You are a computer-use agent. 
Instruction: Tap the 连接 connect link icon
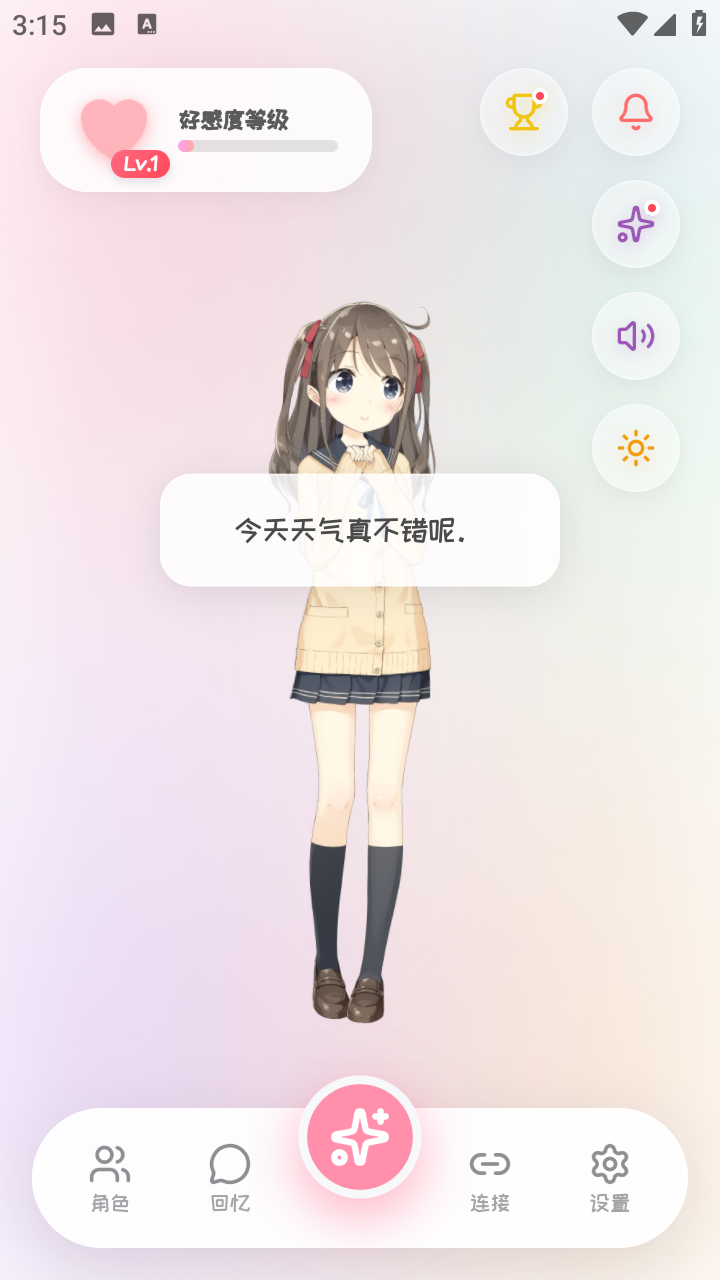click(489, 1177)
